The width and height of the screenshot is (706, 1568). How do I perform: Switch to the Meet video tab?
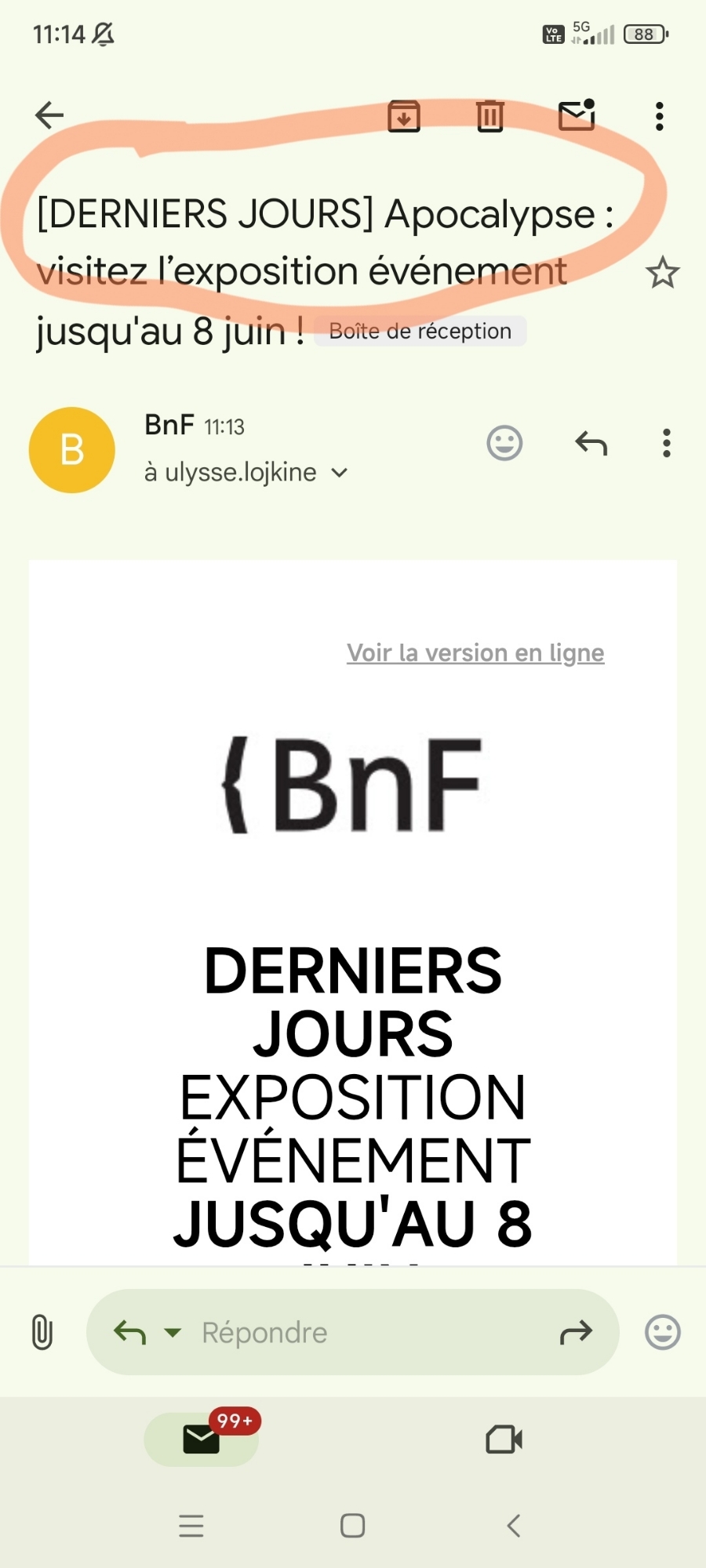(504, 1439)
